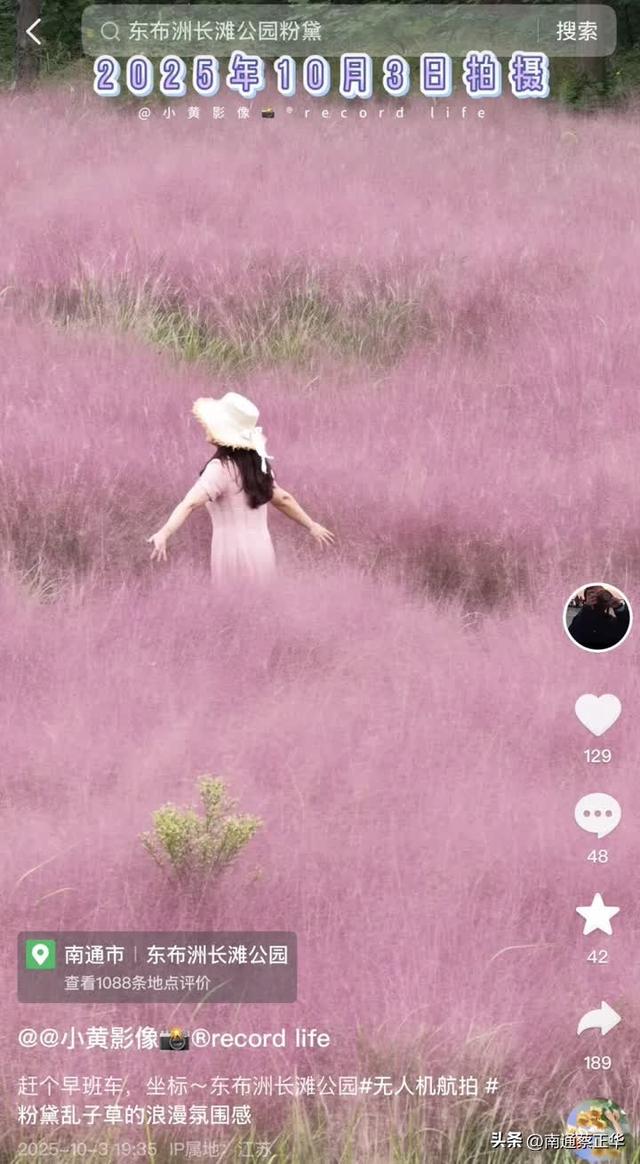This screenshot has width=640, height=1164.
Task: Open the spinning music disc icon
Action: tap(598, 1128)
